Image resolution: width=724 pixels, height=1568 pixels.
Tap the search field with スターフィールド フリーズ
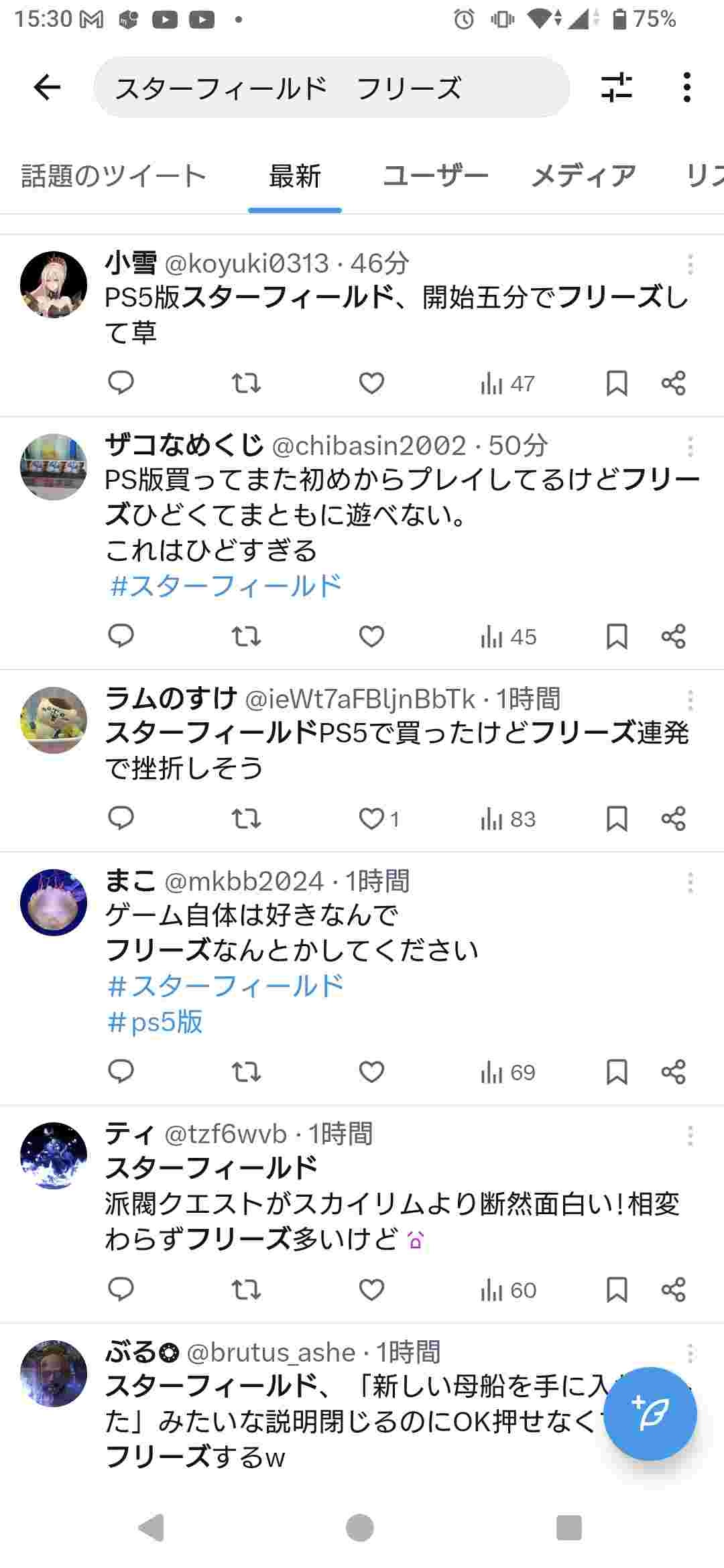331,88
